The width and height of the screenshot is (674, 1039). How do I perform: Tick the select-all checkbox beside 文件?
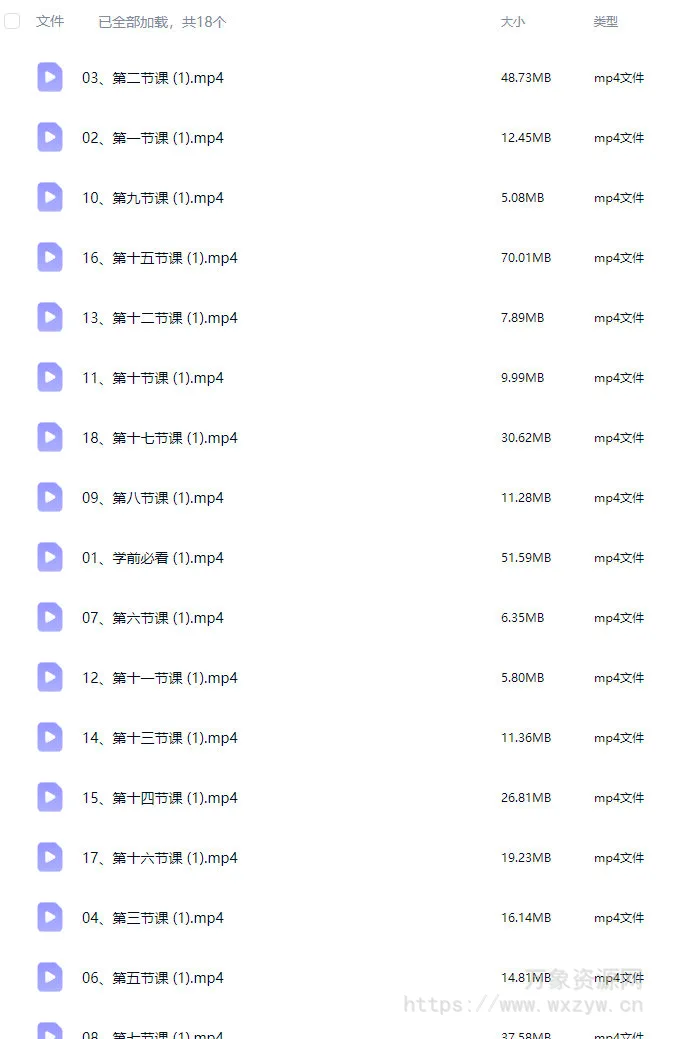[12, 21]
